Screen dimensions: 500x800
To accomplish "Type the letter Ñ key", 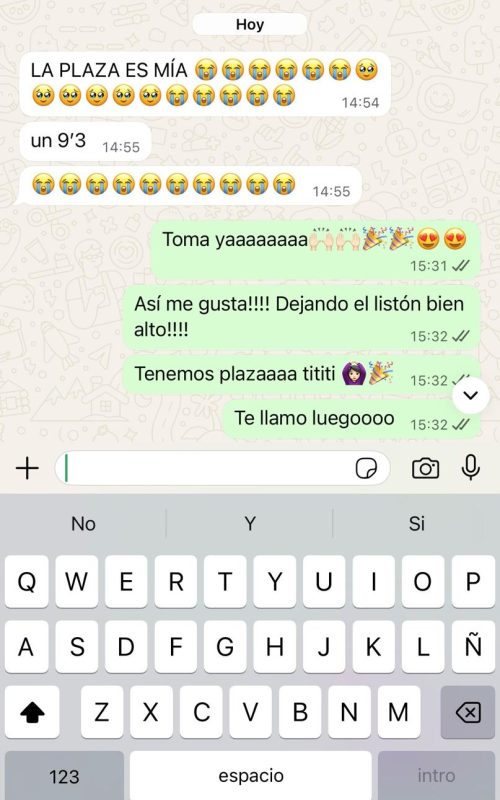I will point(473,647).
